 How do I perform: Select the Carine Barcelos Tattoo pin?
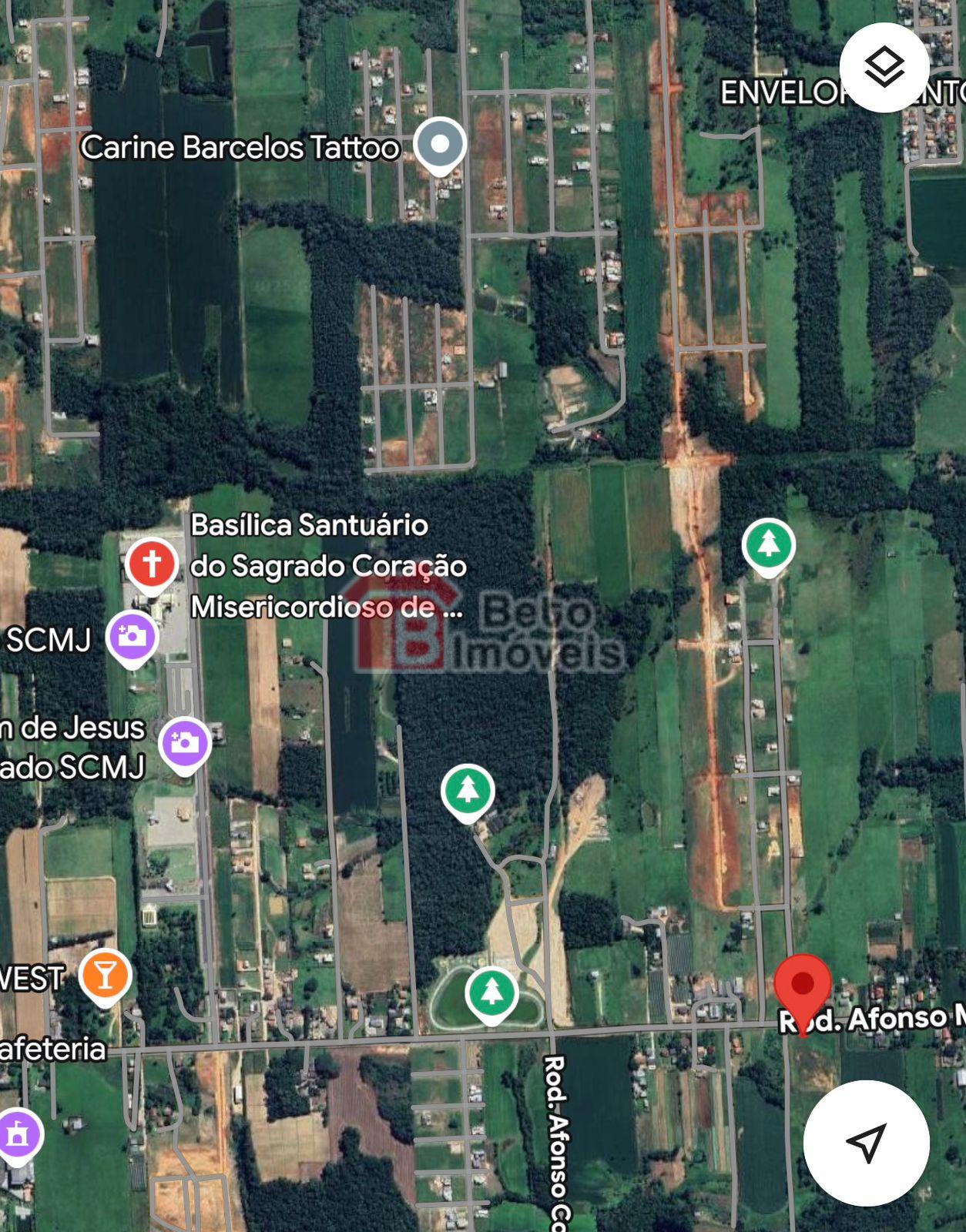click(x=440, y=145)
